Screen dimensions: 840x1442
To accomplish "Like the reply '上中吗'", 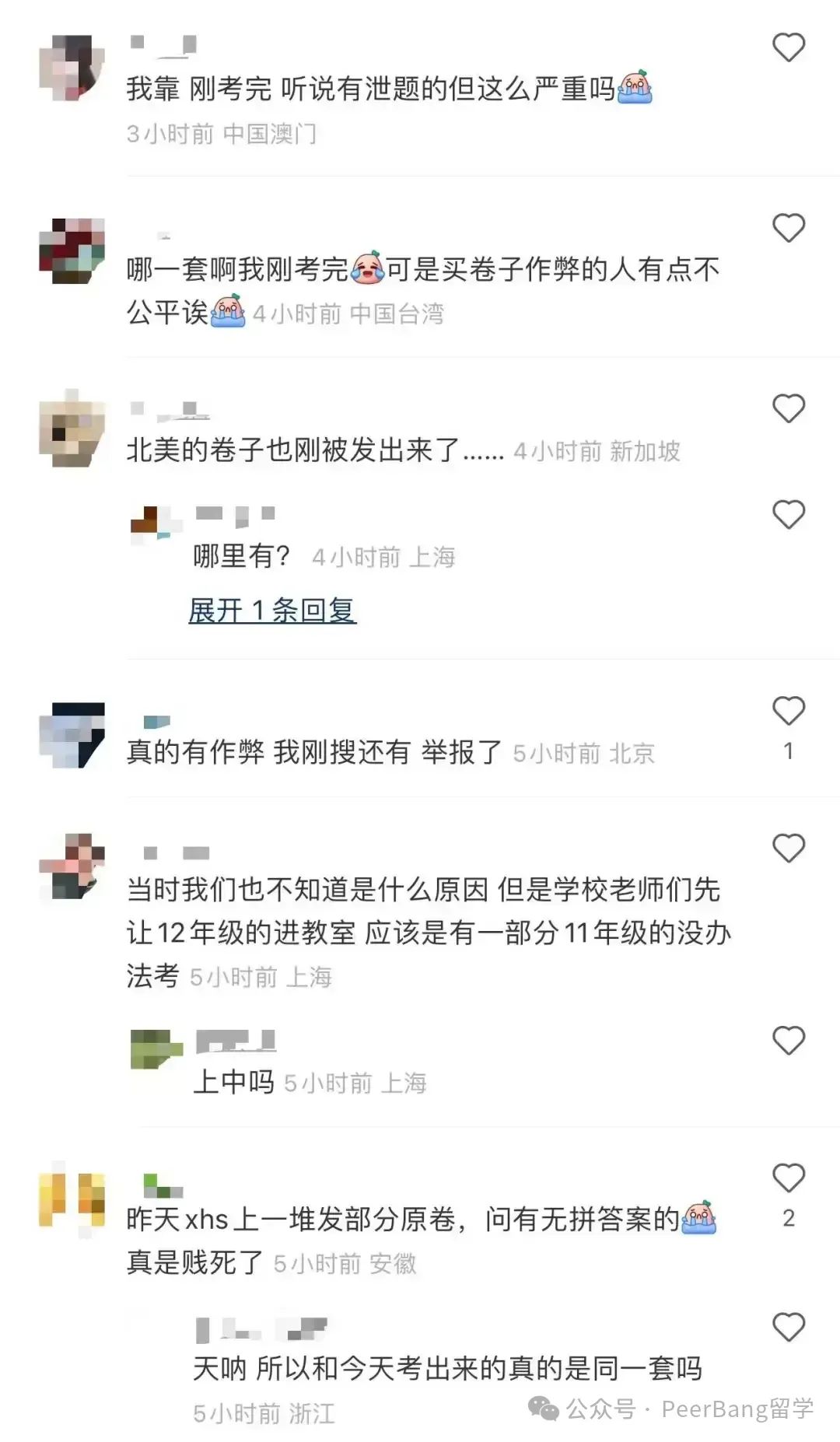I will (788, 1041).
